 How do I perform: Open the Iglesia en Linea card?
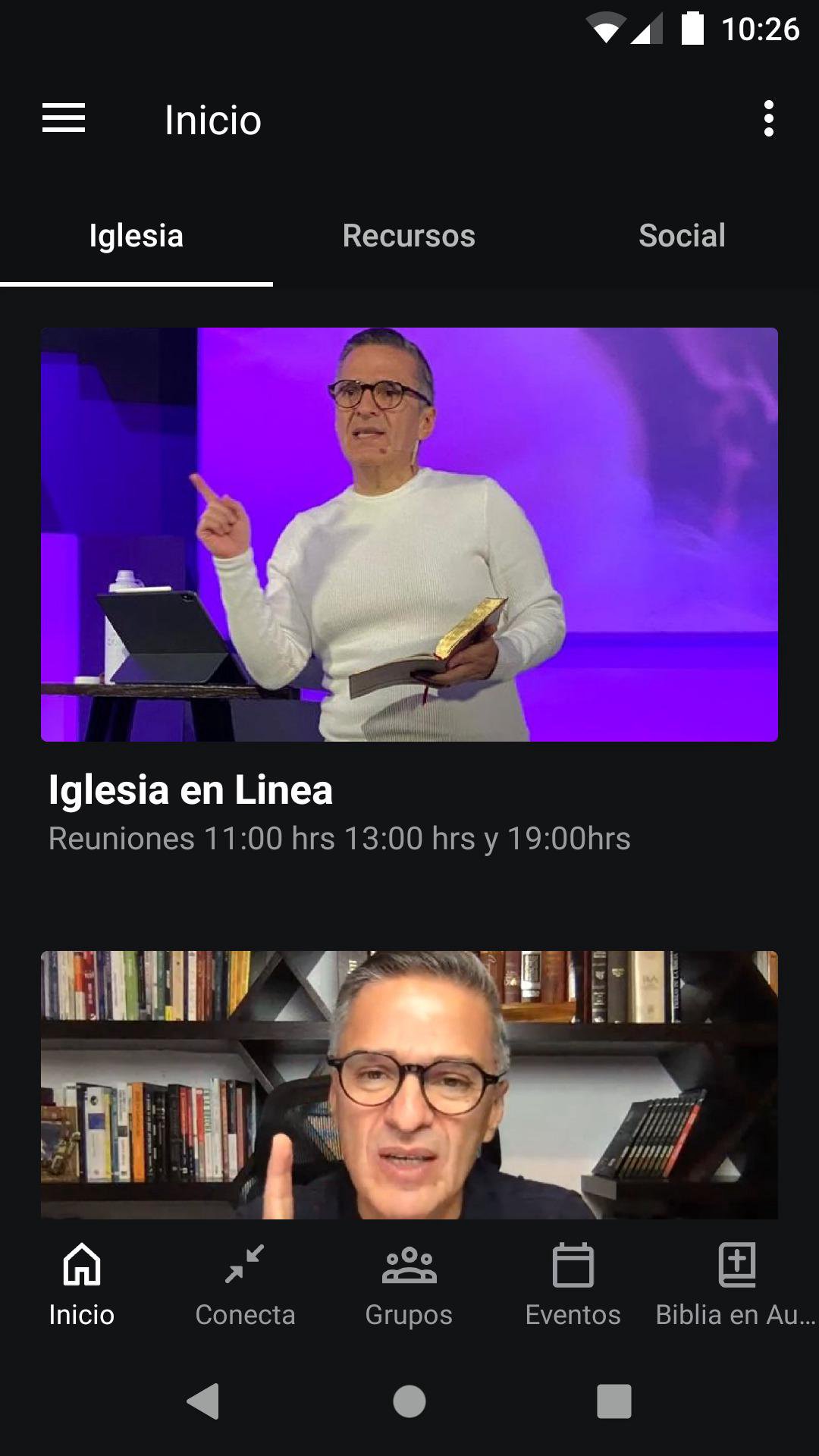tap(409, 535)
